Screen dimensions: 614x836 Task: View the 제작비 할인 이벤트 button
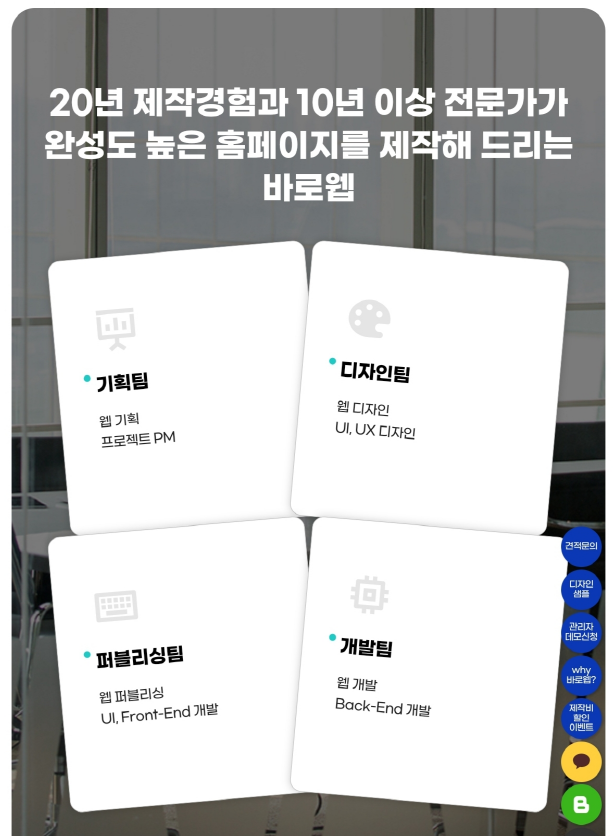tap(581, 718)
